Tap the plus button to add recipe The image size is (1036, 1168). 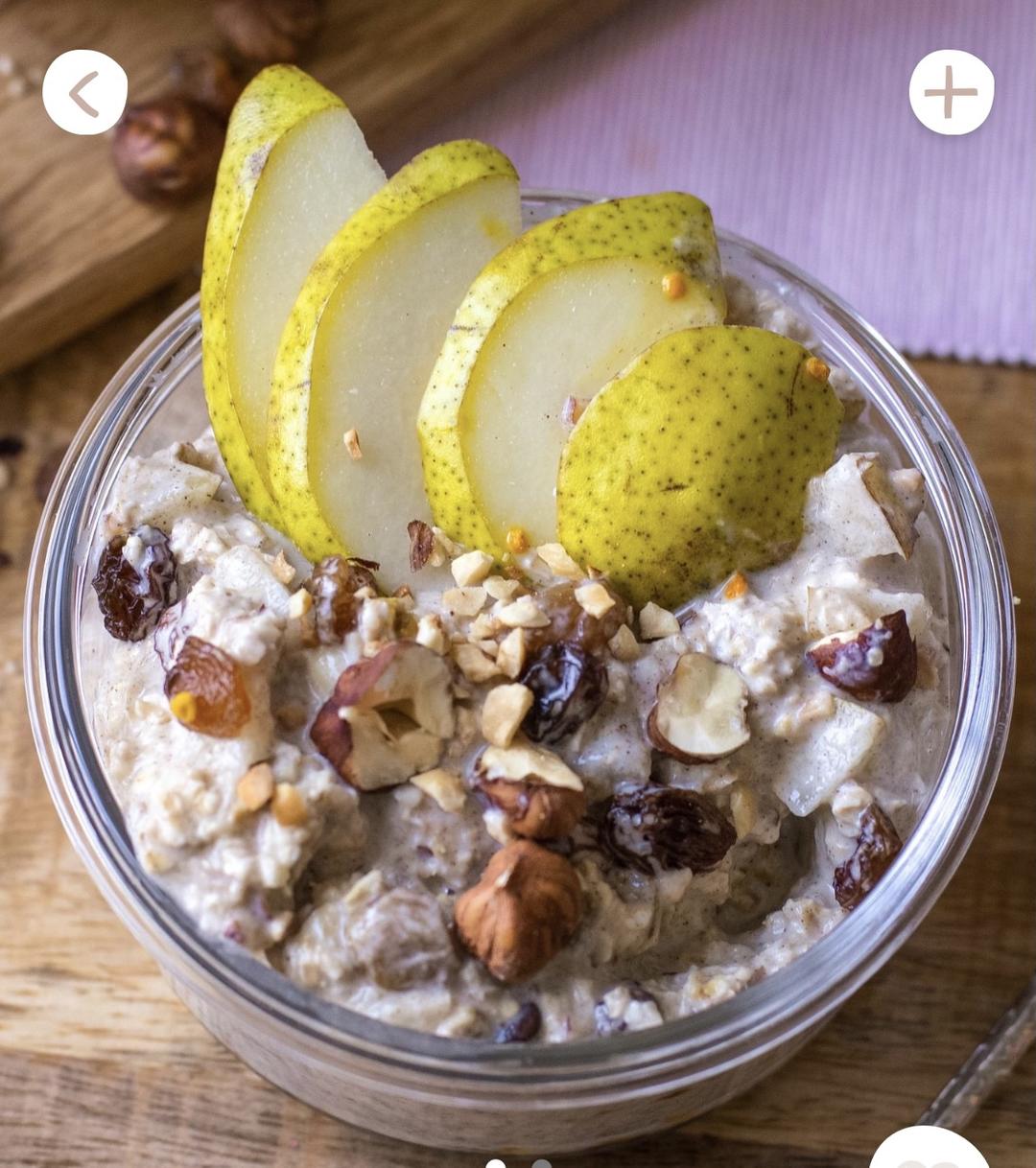[x=951, y=92]
